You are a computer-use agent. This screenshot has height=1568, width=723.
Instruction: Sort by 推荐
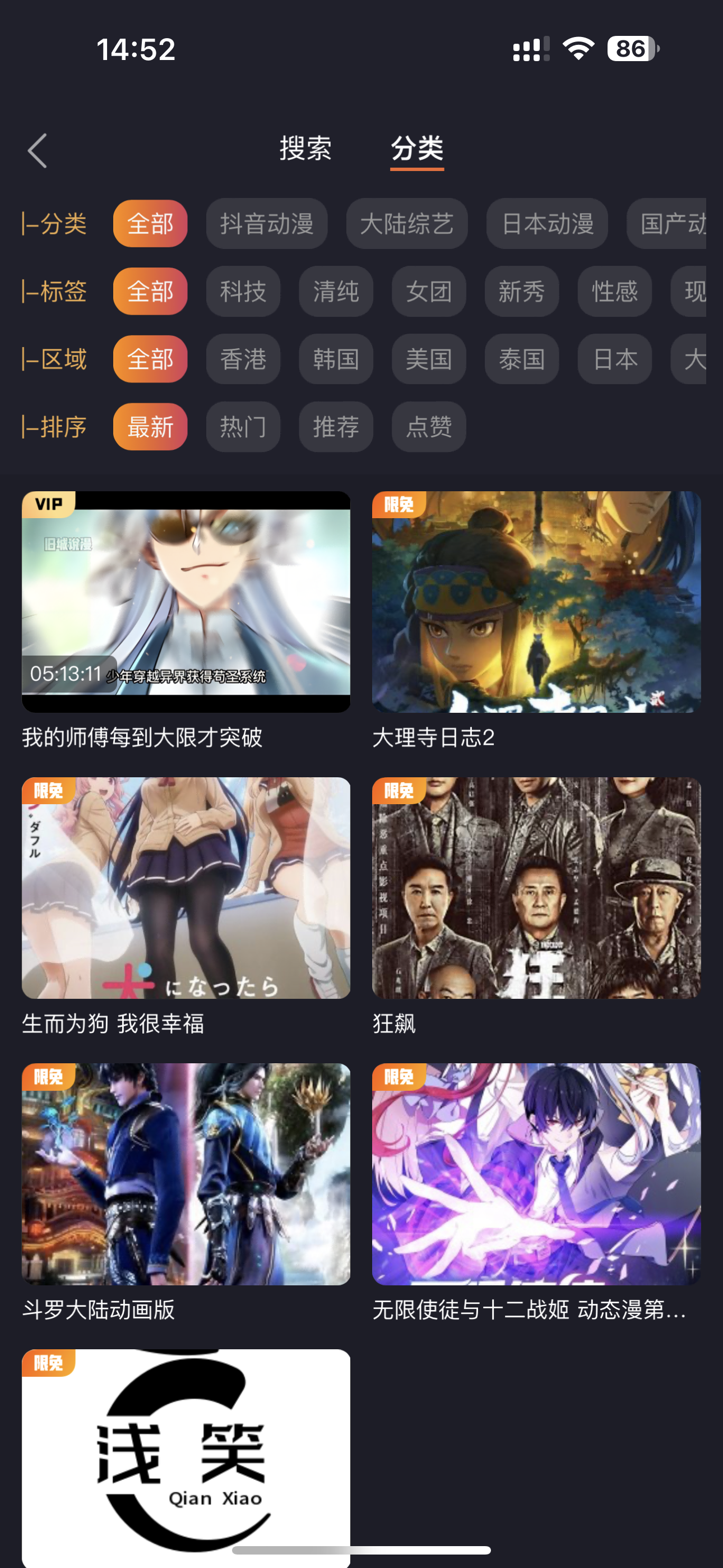pos(336,426)
